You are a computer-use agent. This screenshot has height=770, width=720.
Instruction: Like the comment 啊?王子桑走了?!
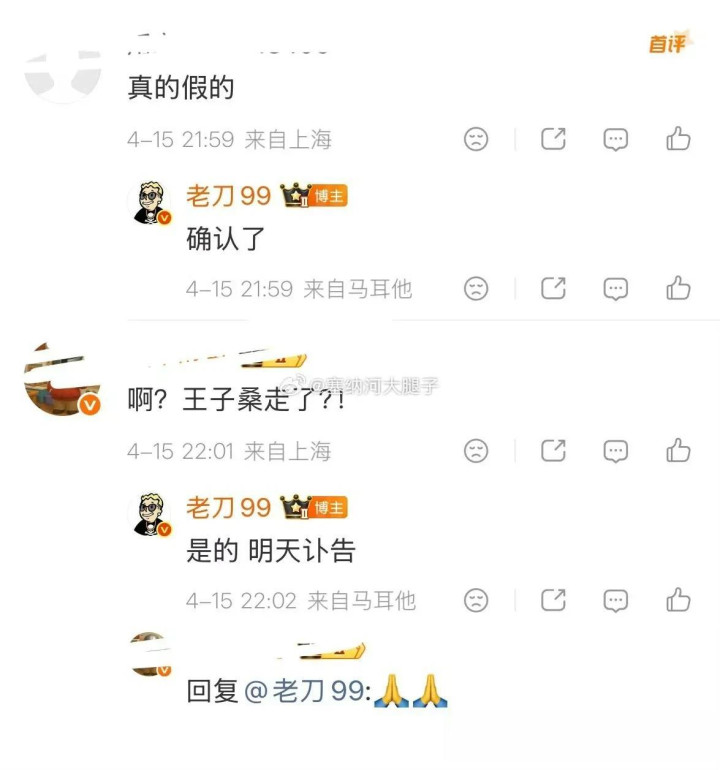(x=678, y=450)
